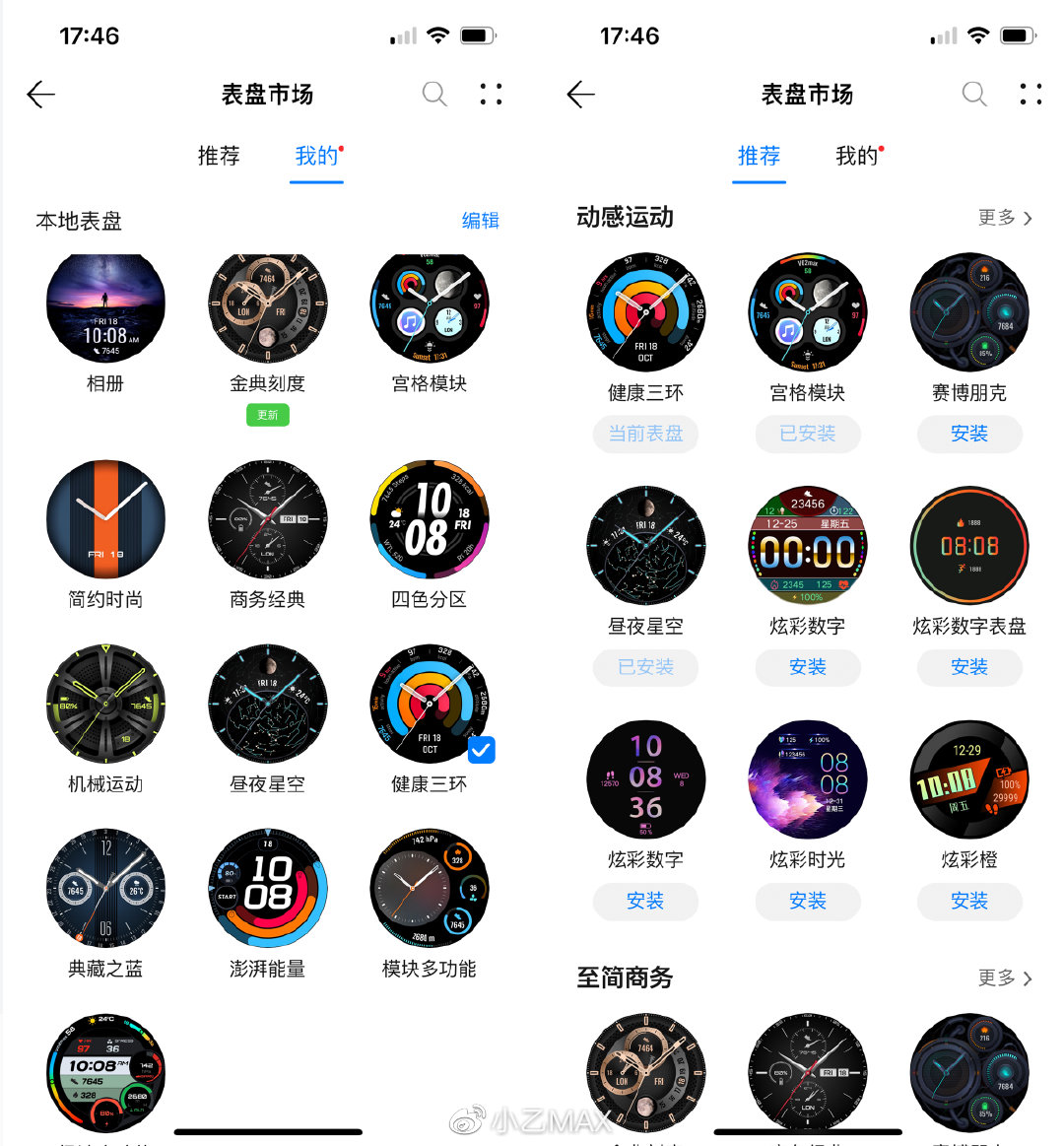Tap the back arrow on the 推荐 page
The height and width of the screenshot is (1146, 1064).
click(580, 95)
